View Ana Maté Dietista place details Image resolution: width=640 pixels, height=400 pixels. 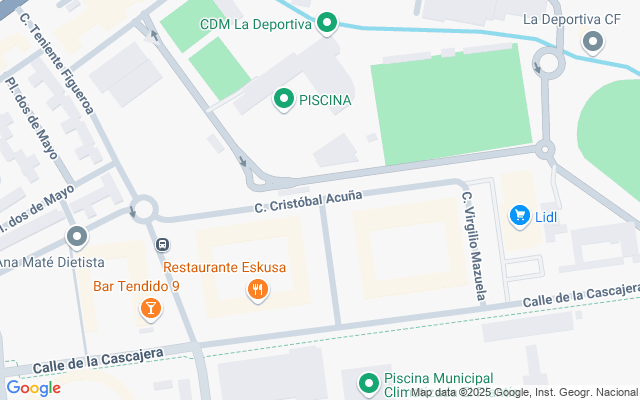77,238
